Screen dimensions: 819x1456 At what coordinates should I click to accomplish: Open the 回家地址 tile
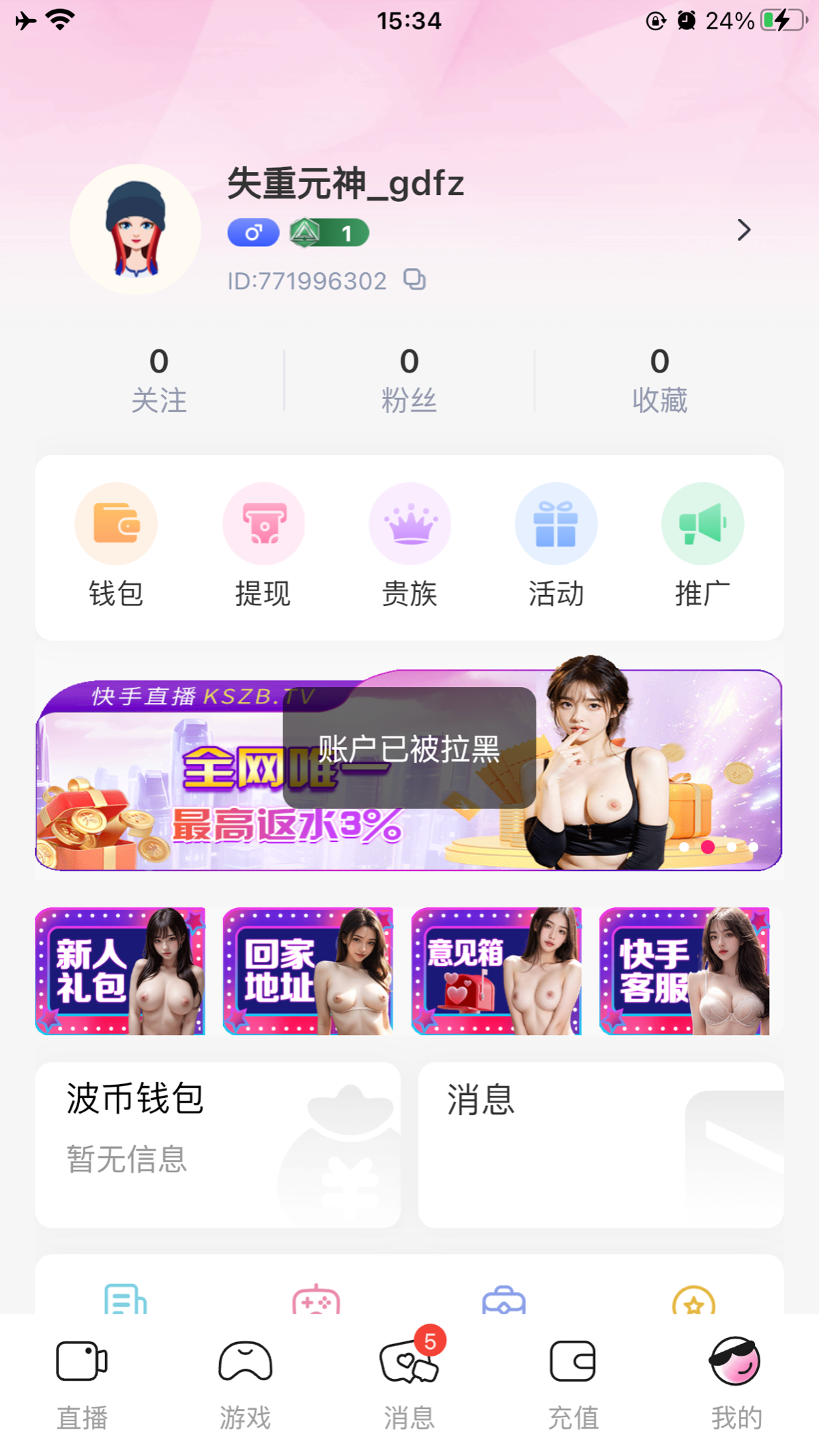click(x=308, y=971)
